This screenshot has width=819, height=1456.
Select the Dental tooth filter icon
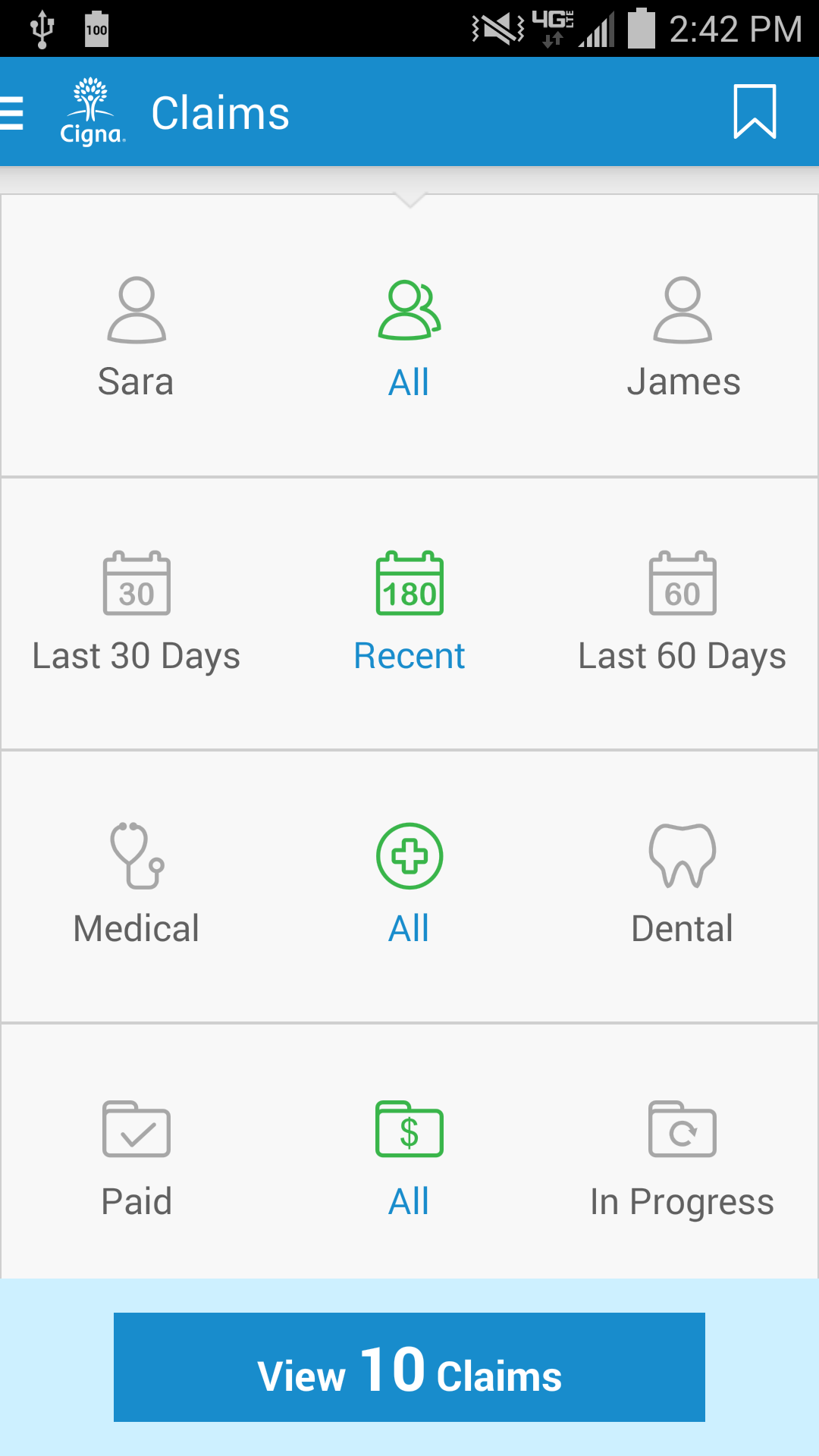click(682, 857)
